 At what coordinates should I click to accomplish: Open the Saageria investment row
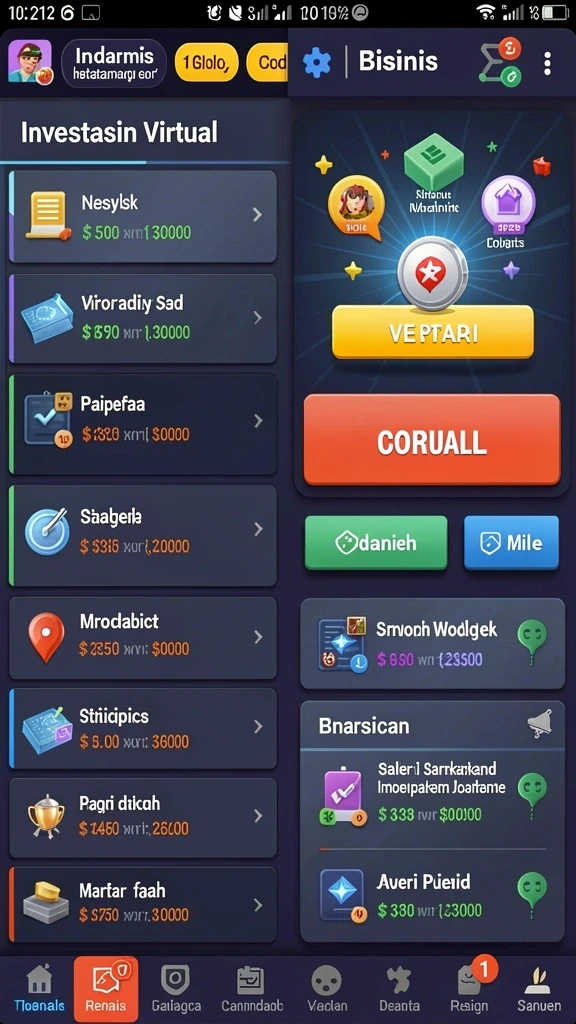point(142,536)
